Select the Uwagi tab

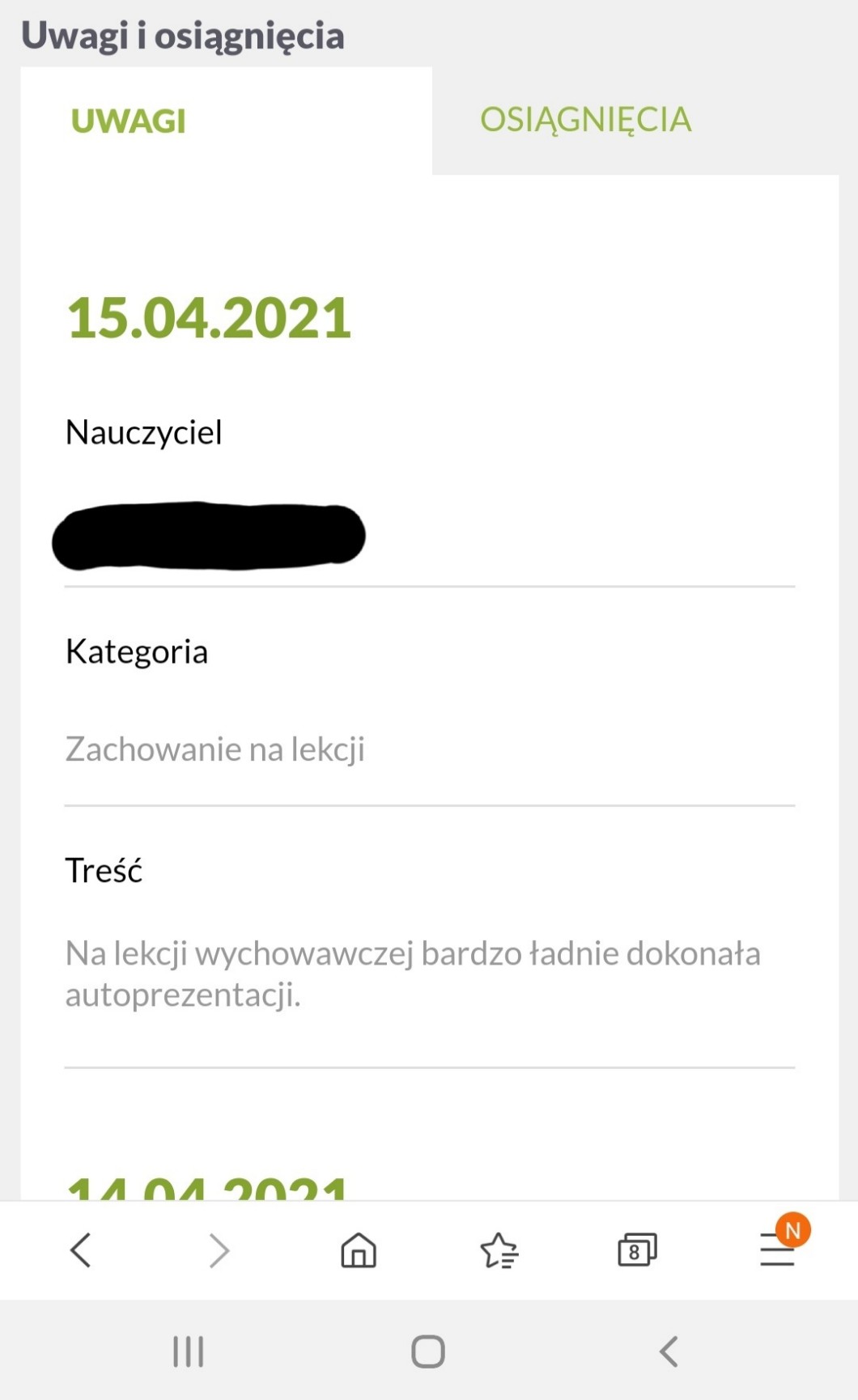pyautogui.click(x=129, y=121)
